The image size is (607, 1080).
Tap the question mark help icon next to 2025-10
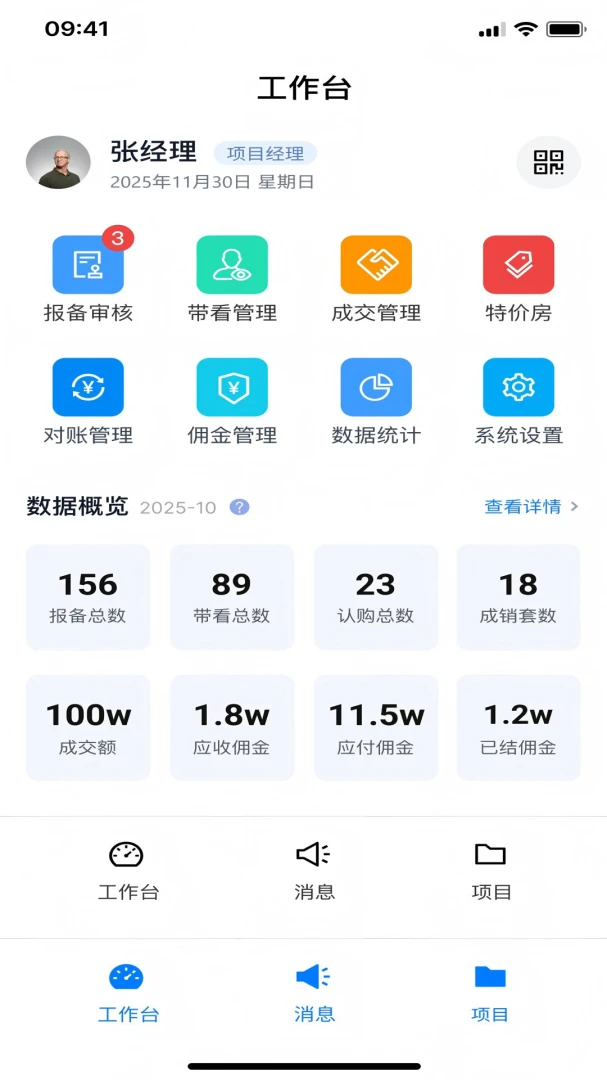[240, 508]
